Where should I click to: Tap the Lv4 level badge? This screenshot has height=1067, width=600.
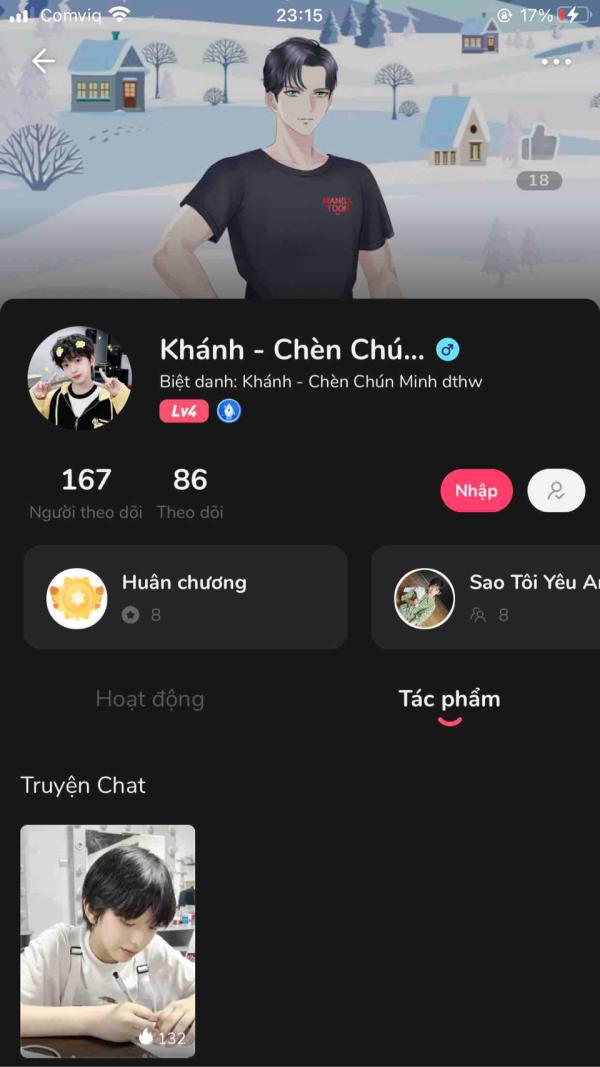(x=184, y=411)
